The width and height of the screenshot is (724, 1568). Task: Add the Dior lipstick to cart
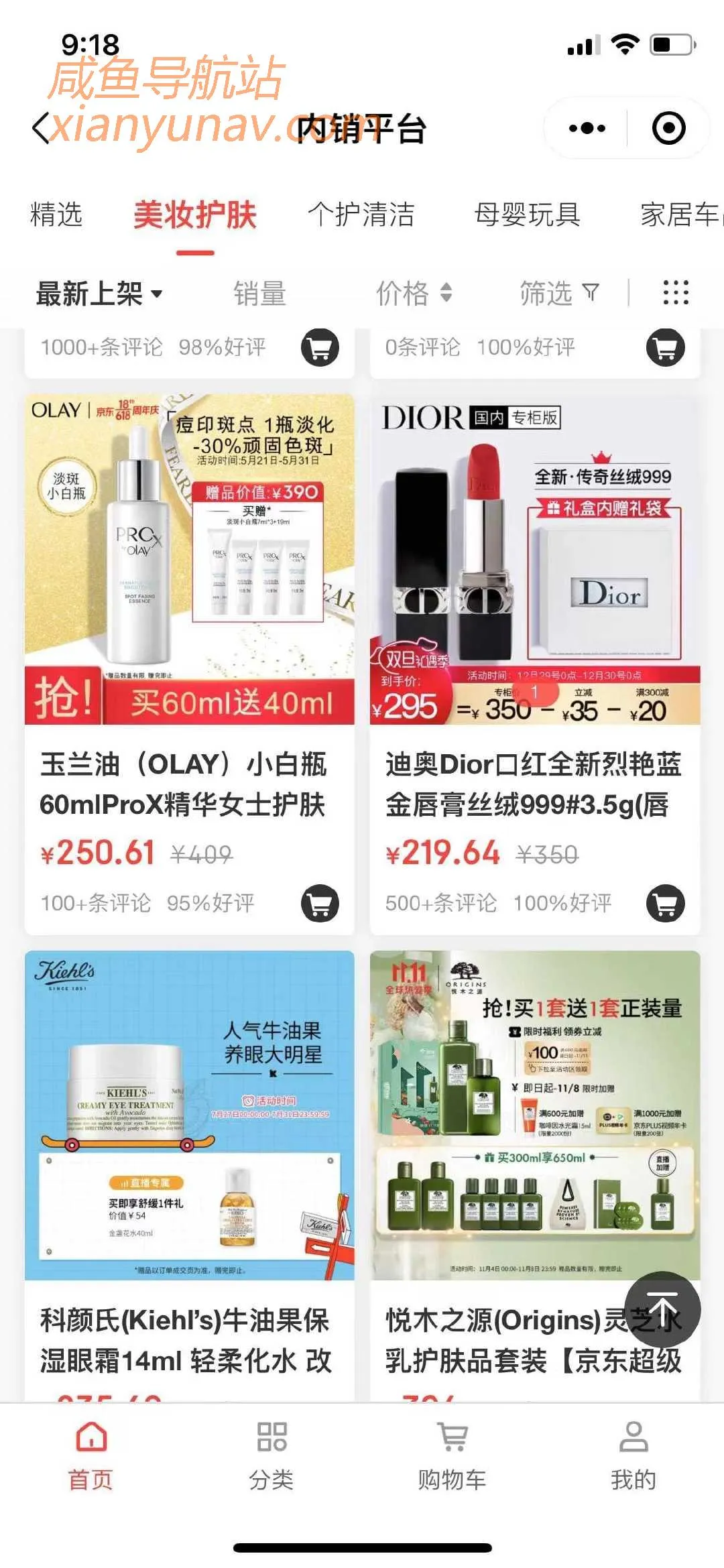click(665, 903)
